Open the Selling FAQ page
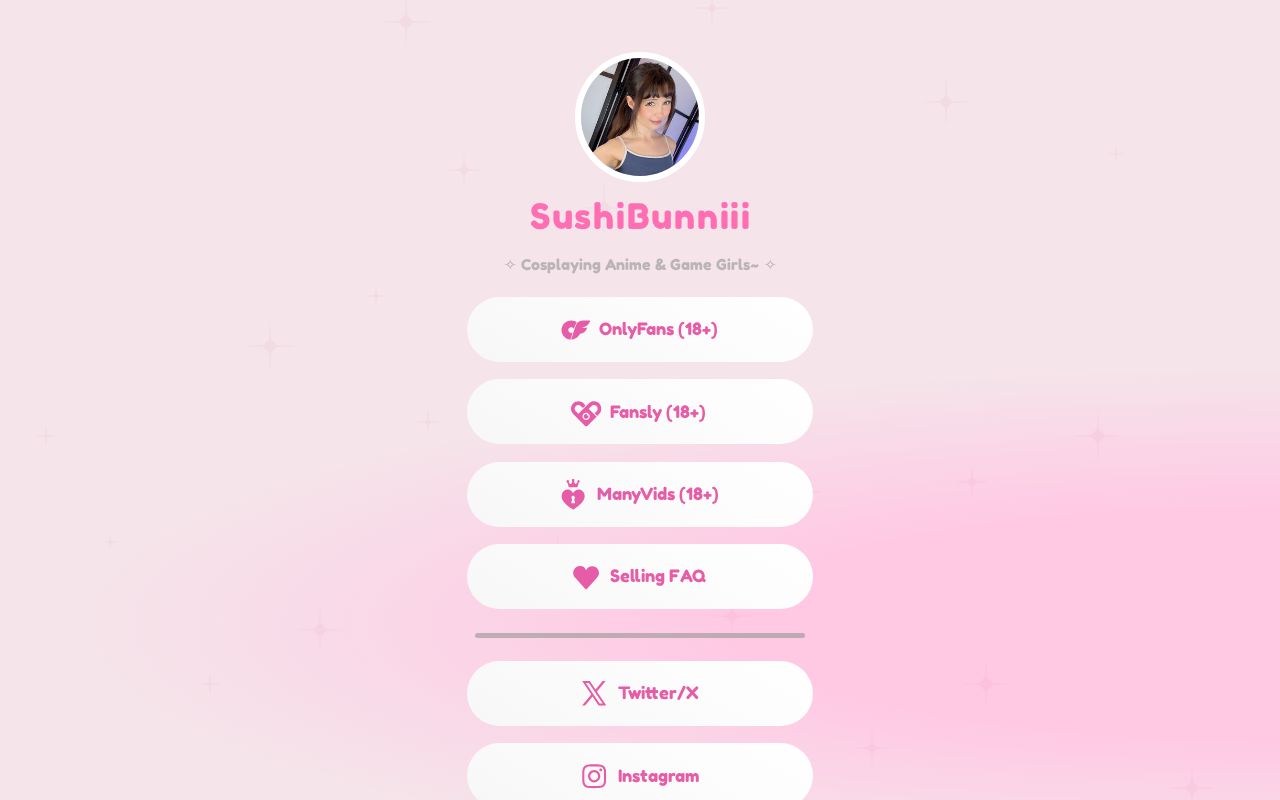The width and height of the screenshot is (1280, 800). (x=640, y=576)
